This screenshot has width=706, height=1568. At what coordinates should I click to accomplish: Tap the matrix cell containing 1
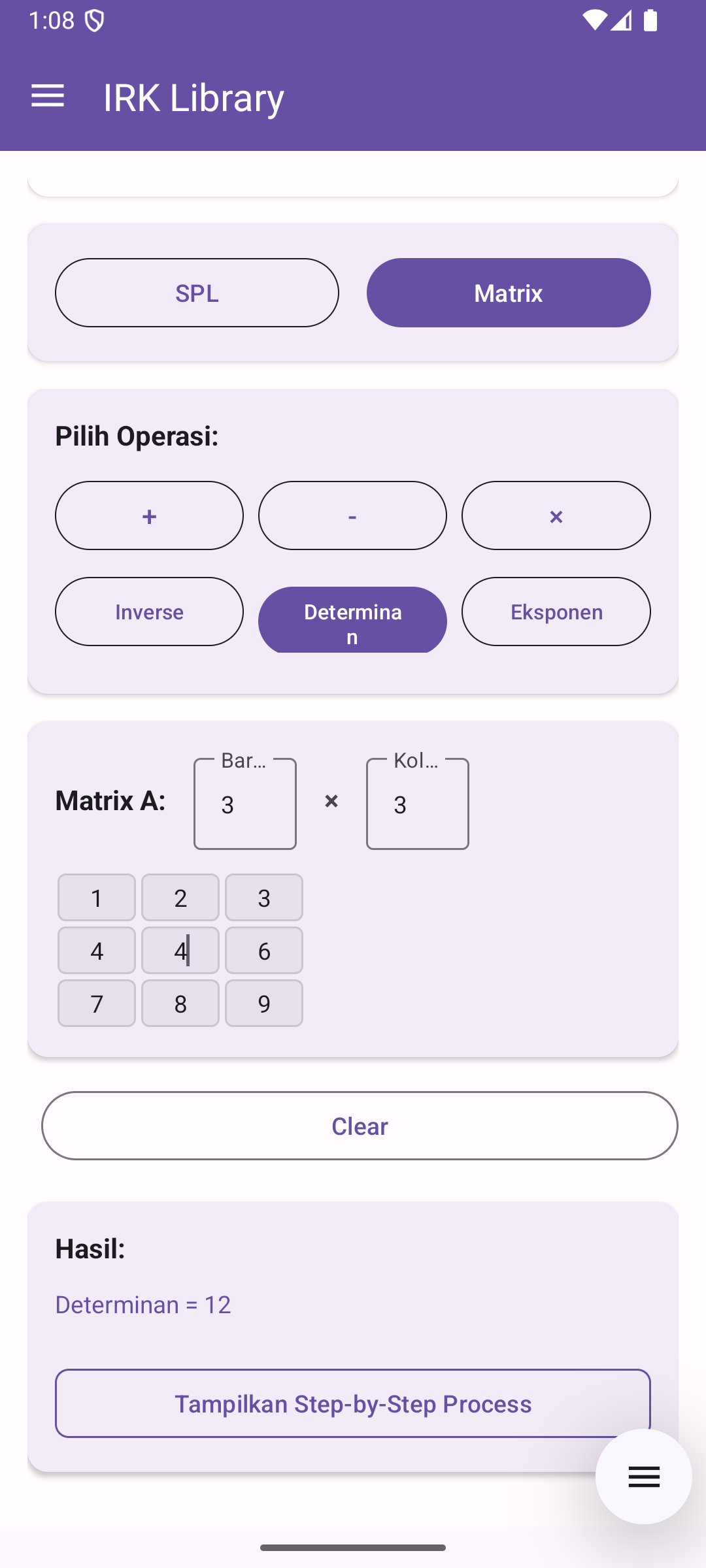97,898
